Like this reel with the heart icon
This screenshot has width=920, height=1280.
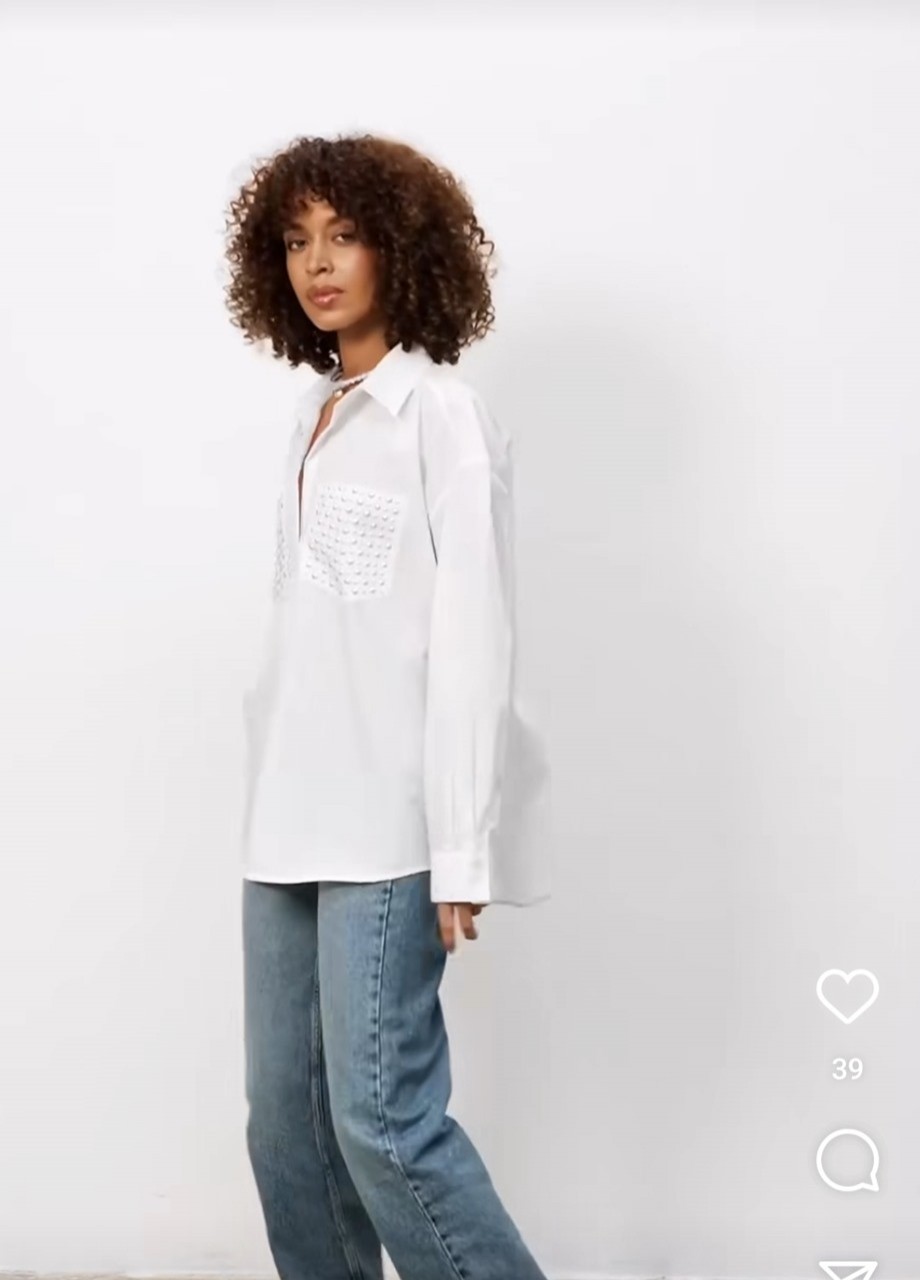[847, 995]
